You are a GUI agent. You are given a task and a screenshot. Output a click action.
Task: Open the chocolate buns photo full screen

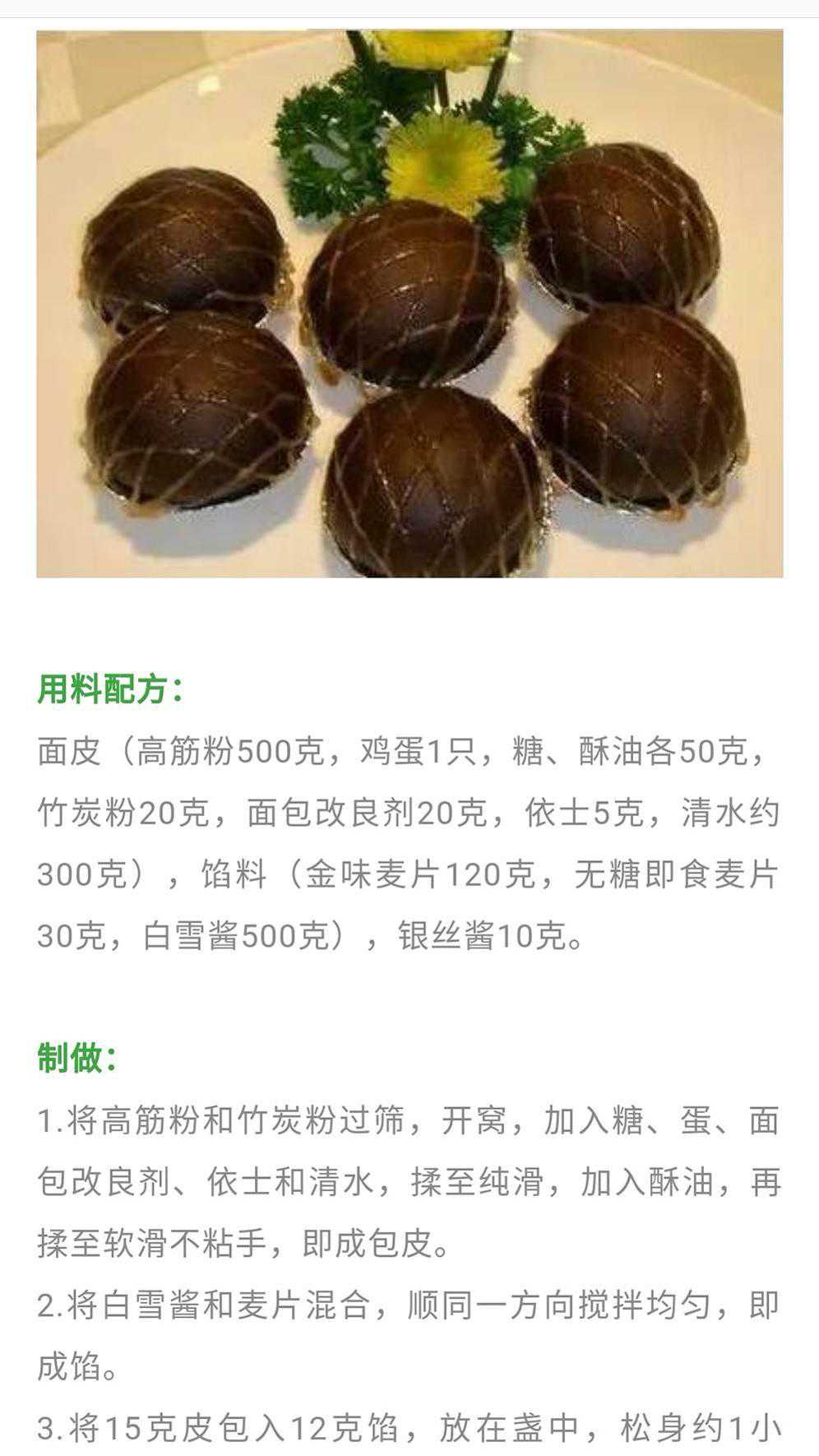[409, 304]
